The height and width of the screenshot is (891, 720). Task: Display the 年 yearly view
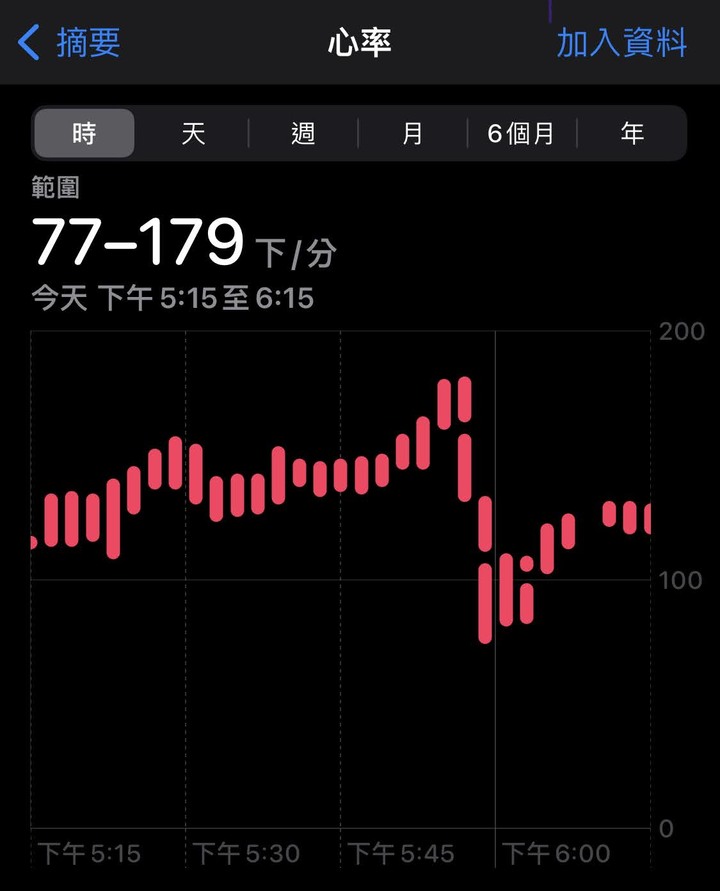tap(632, 134)
